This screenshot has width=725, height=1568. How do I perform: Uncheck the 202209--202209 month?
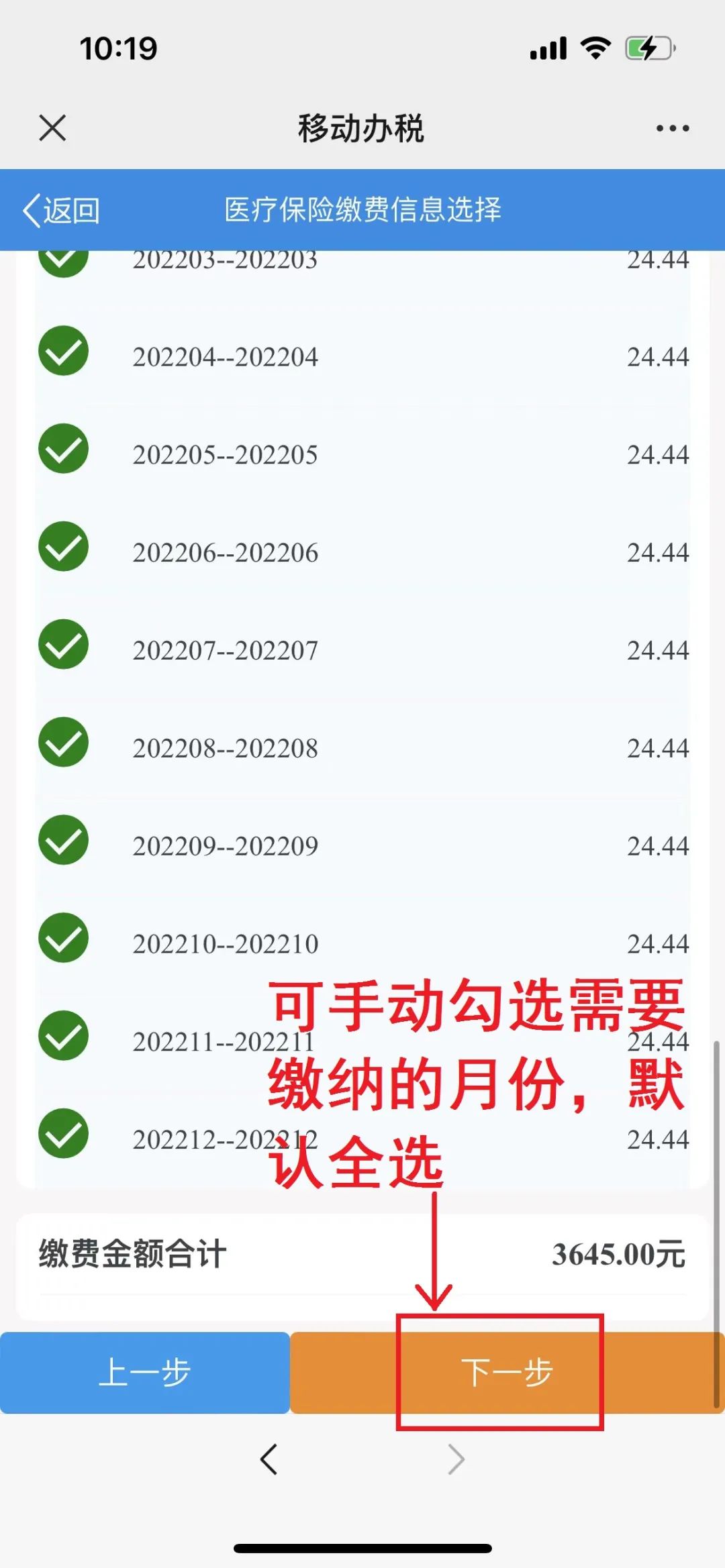63,839
